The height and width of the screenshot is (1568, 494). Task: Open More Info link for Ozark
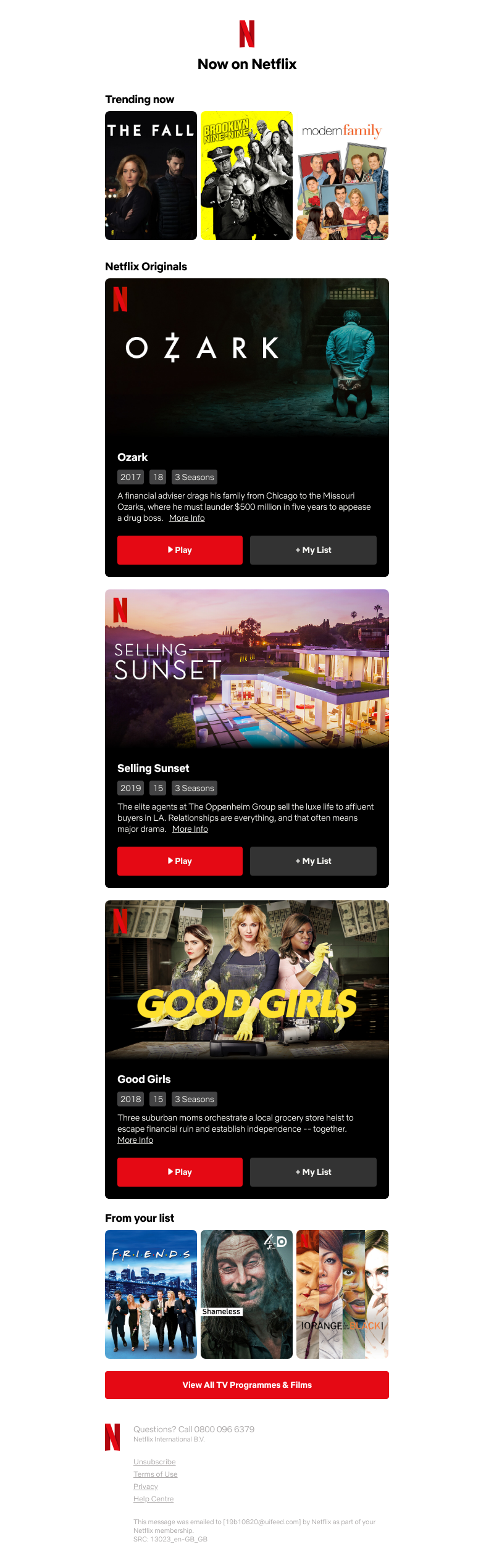pos(186,518)
